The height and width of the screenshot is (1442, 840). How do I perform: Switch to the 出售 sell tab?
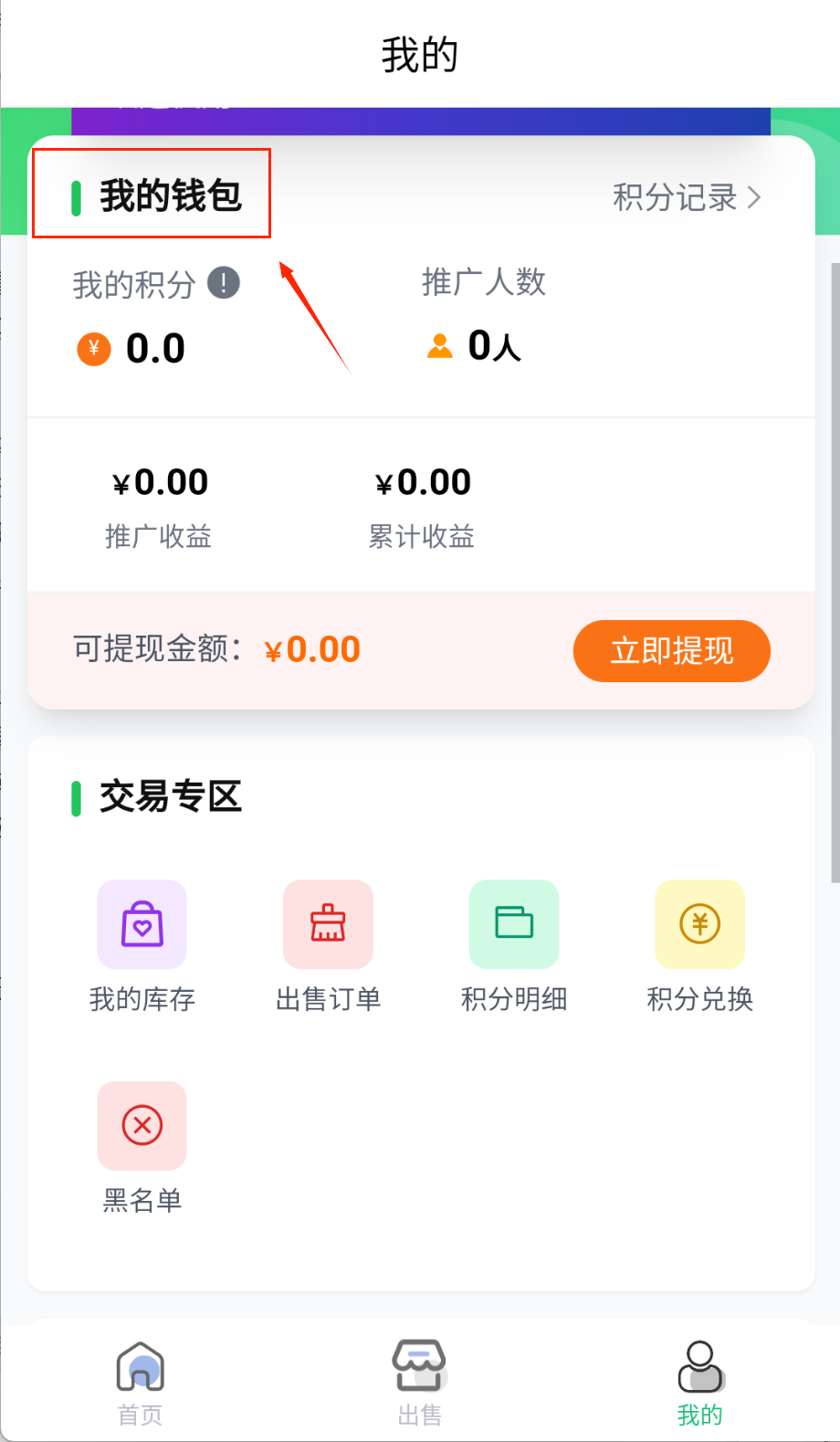[x=419, y=1382]
